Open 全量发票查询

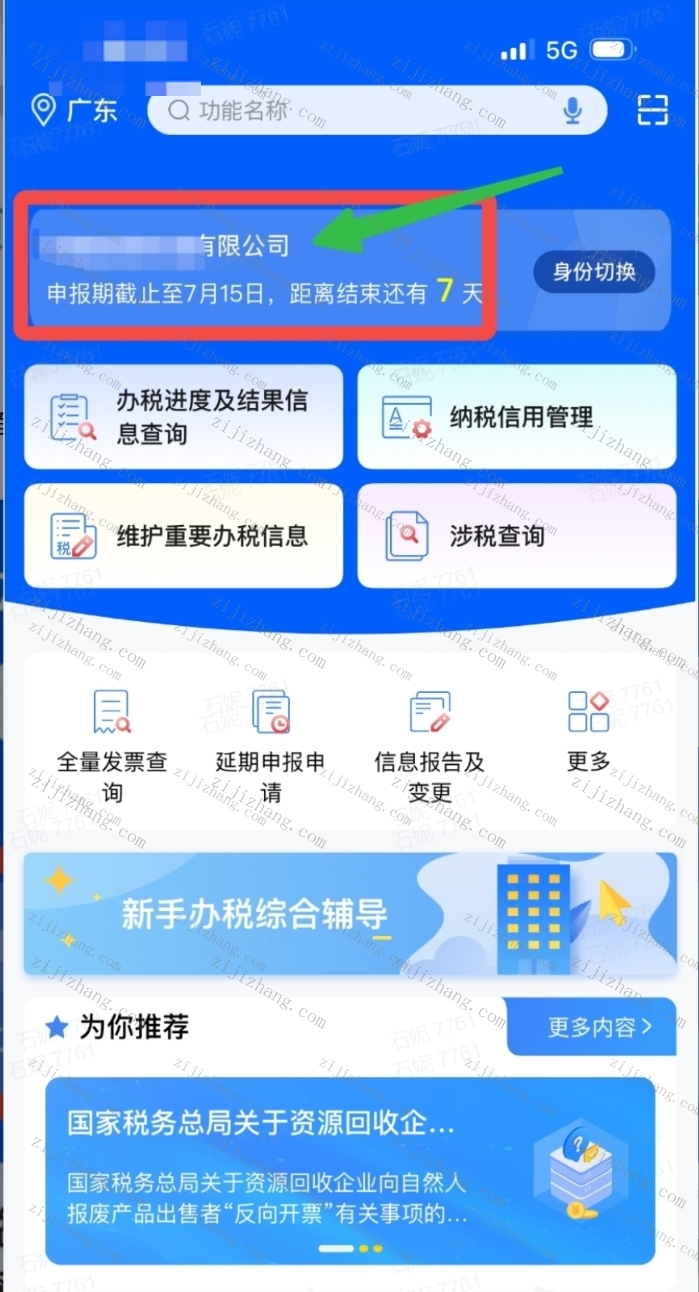point(112,745)
